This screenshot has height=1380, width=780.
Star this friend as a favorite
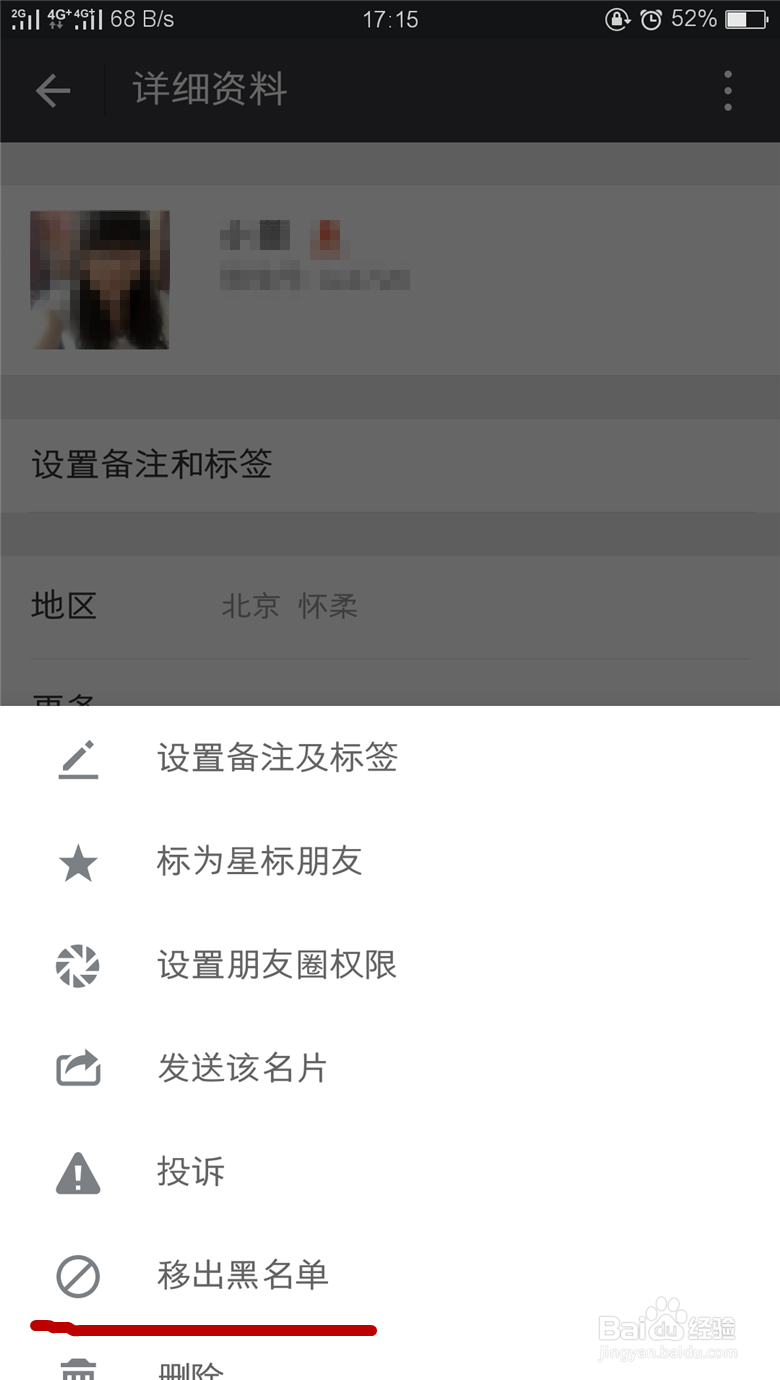pyautogui.click(x=260, y=862)
